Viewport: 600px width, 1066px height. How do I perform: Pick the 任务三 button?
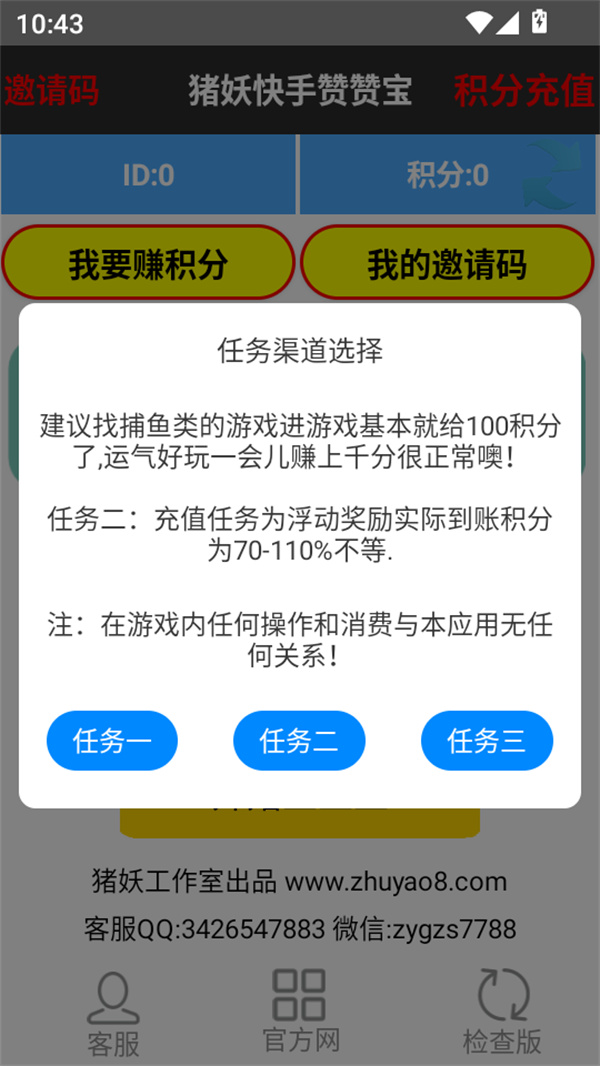pos(487,741)
